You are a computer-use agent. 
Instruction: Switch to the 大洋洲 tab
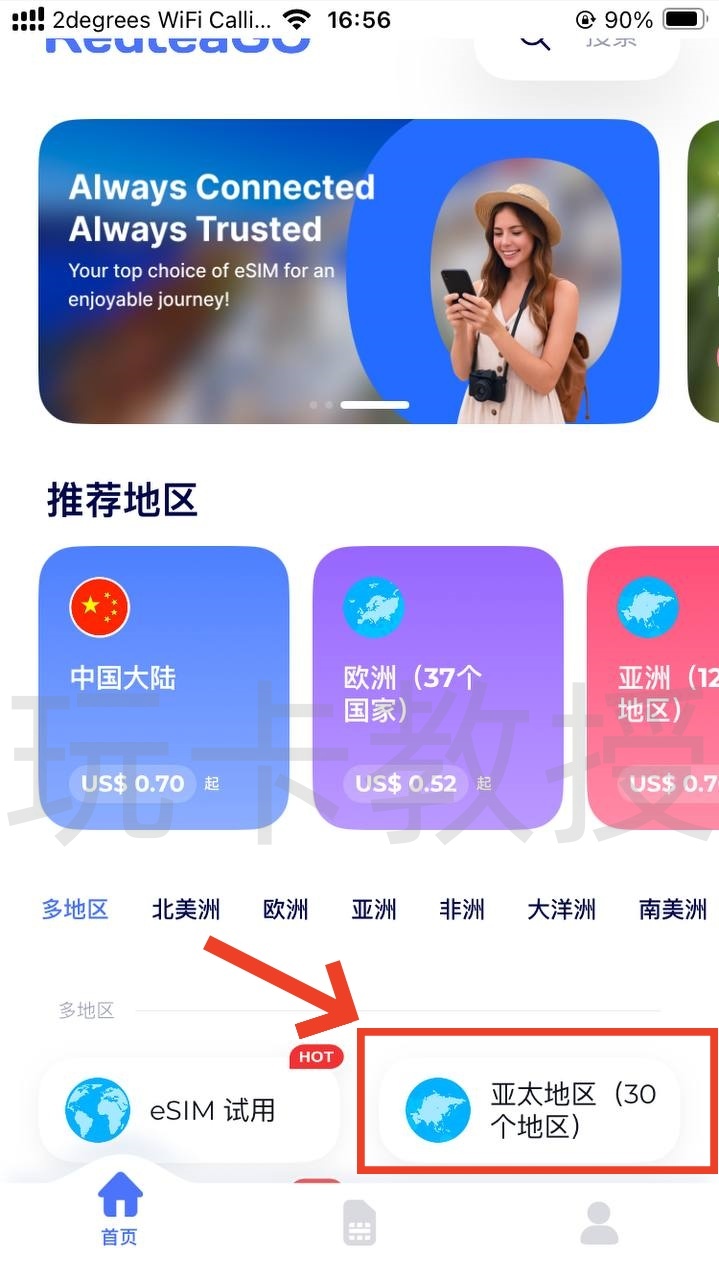pos(562,910)
